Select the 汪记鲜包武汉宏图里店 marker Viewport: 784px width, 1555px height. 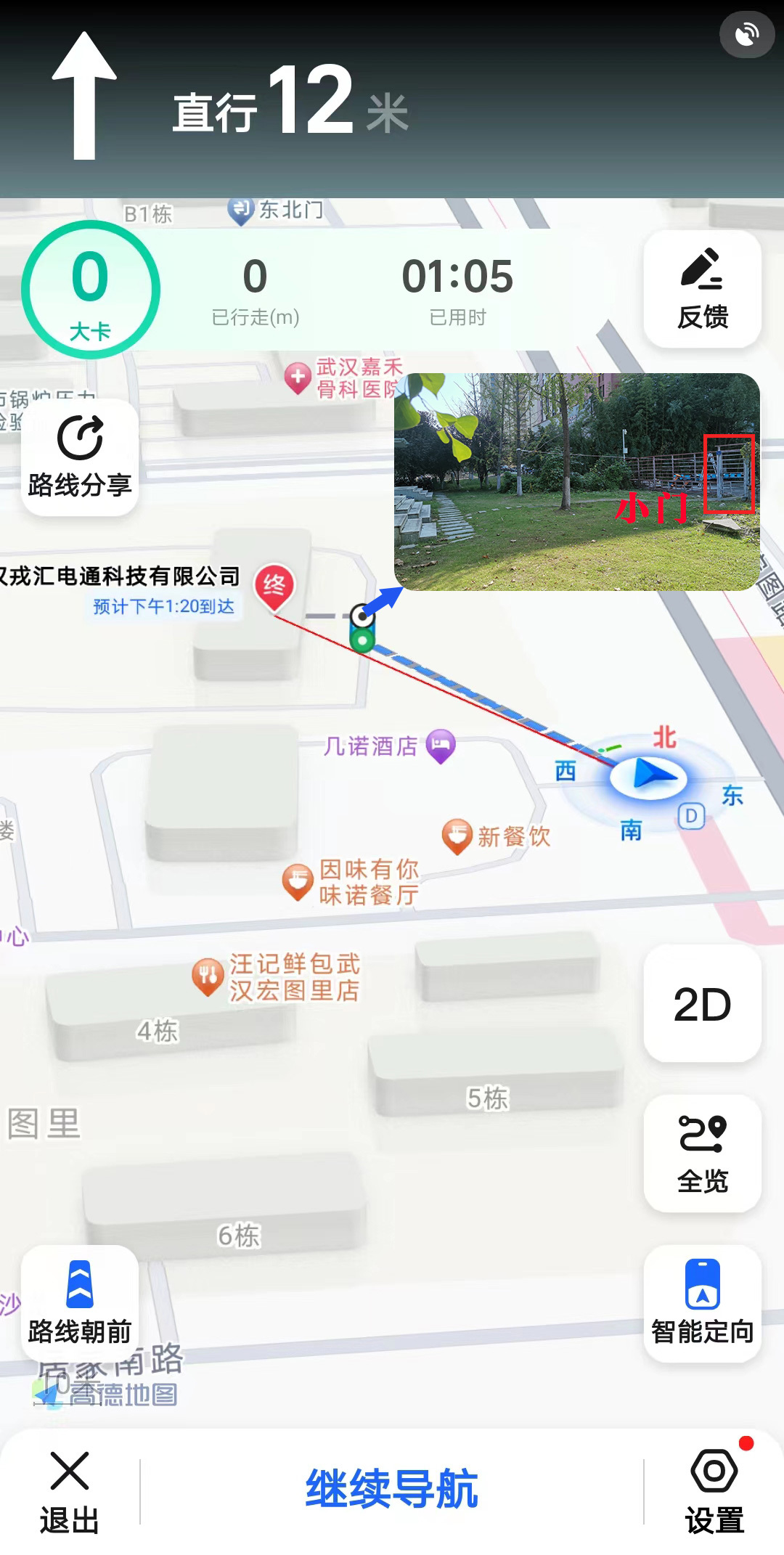[x=208, y=976]
